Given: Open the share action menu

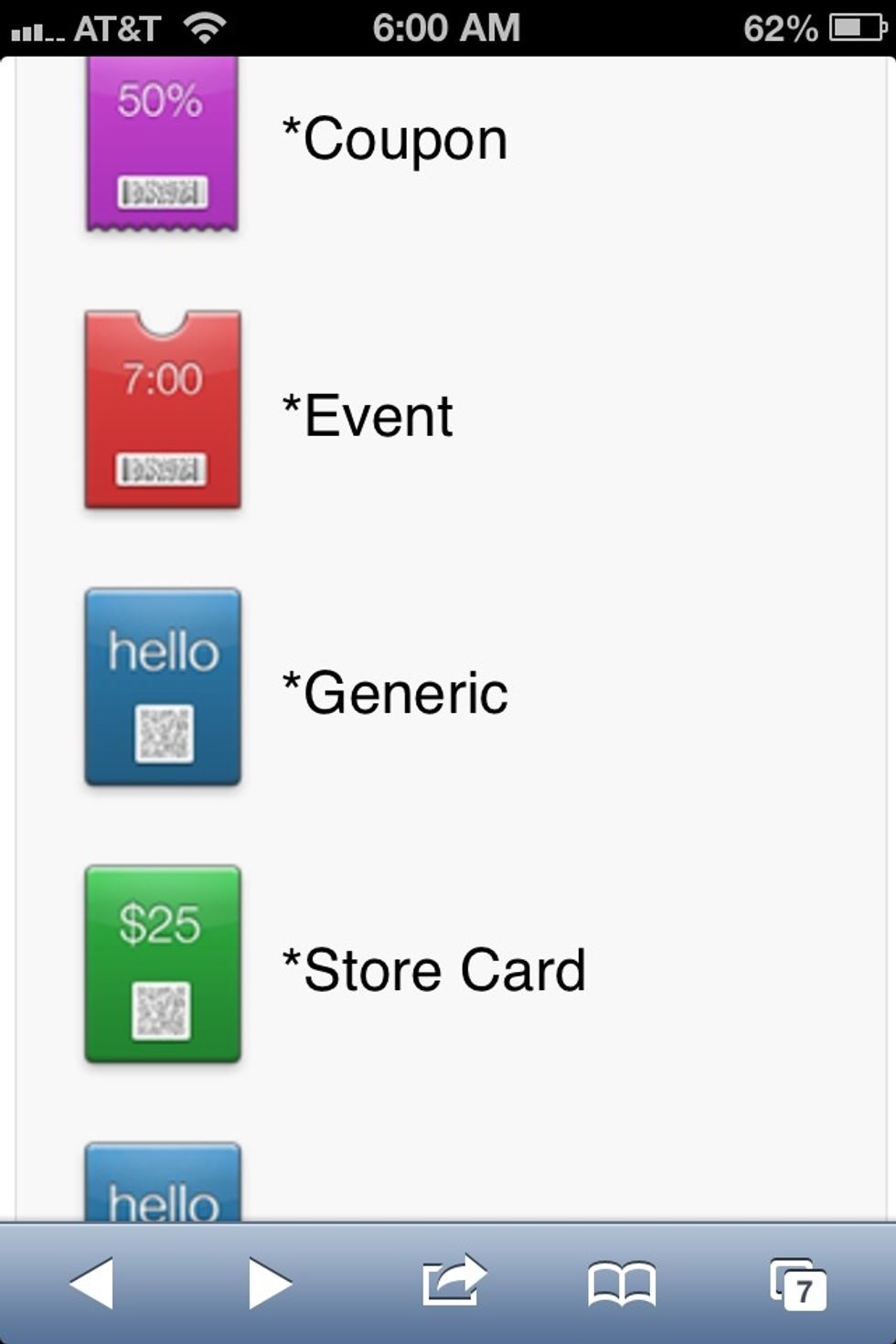Looking at the screenshot, I should [453, 1281].
